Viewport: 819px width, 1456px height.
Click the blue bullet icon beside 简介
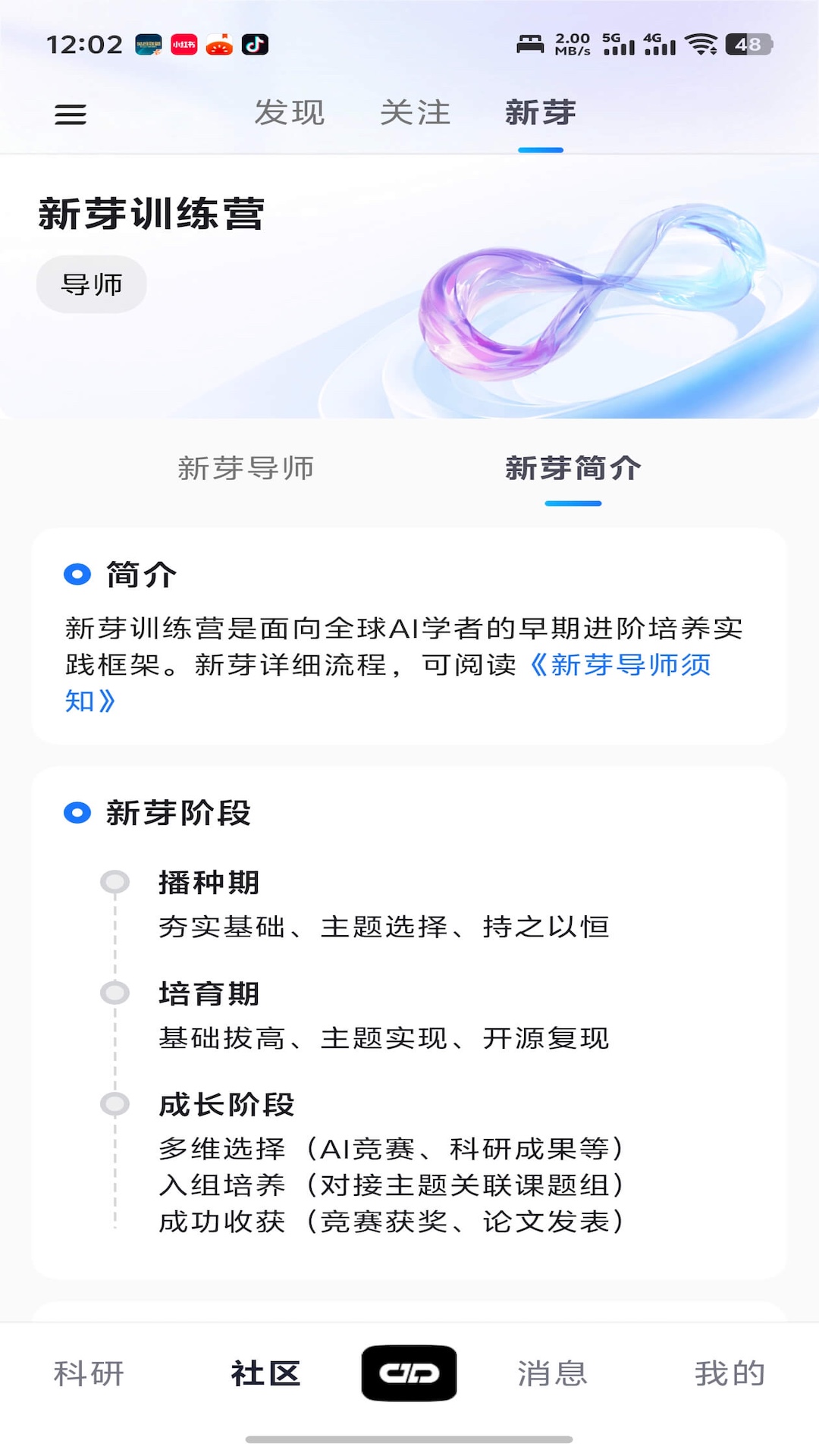[76, 575]
